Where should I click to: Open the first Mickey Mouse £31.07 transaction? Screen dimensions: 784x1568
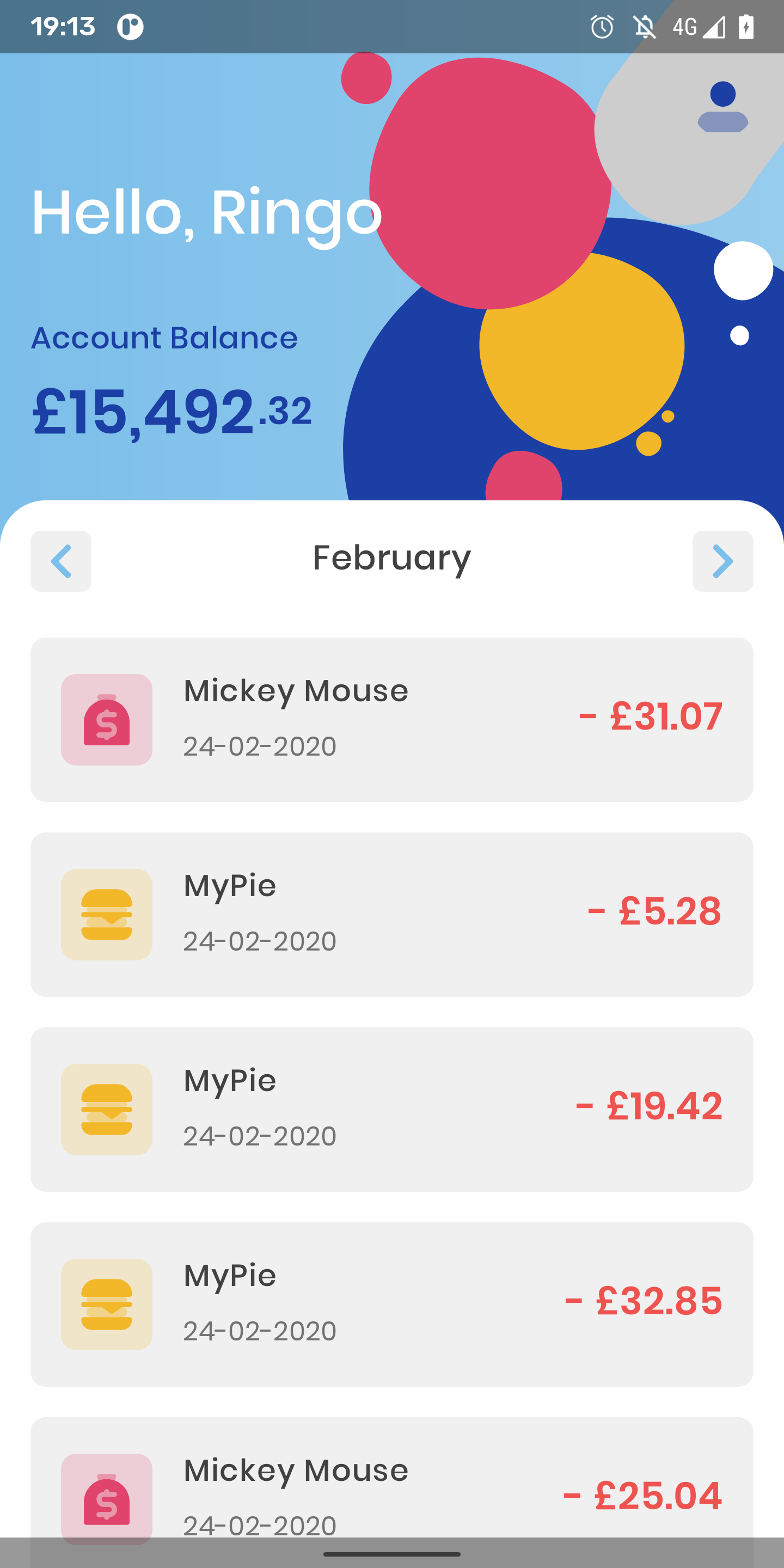pyautogui.click(x=391, y=722)
